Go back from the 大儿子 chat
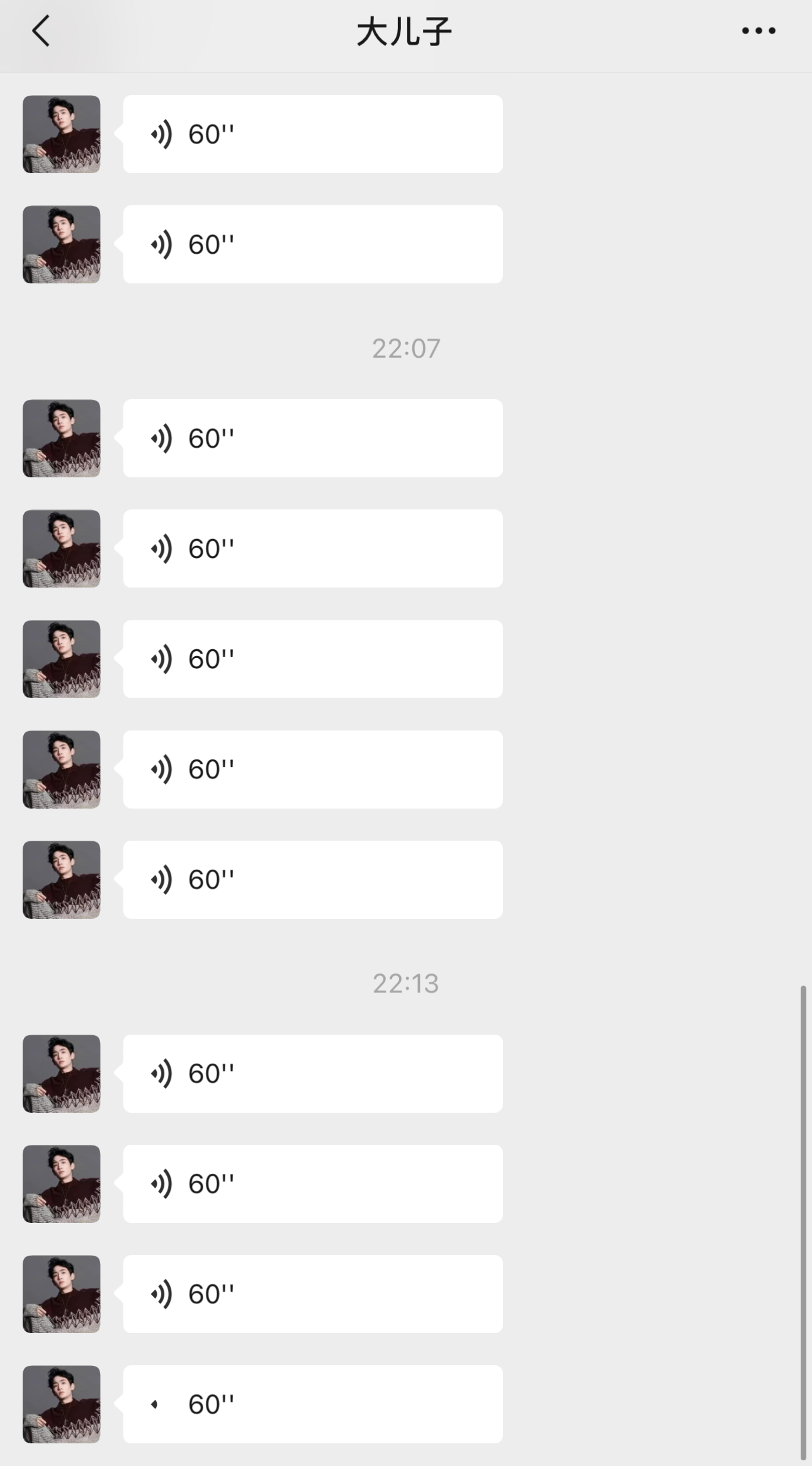Viewport: 812px width, 1466px height. coord(41,31)
